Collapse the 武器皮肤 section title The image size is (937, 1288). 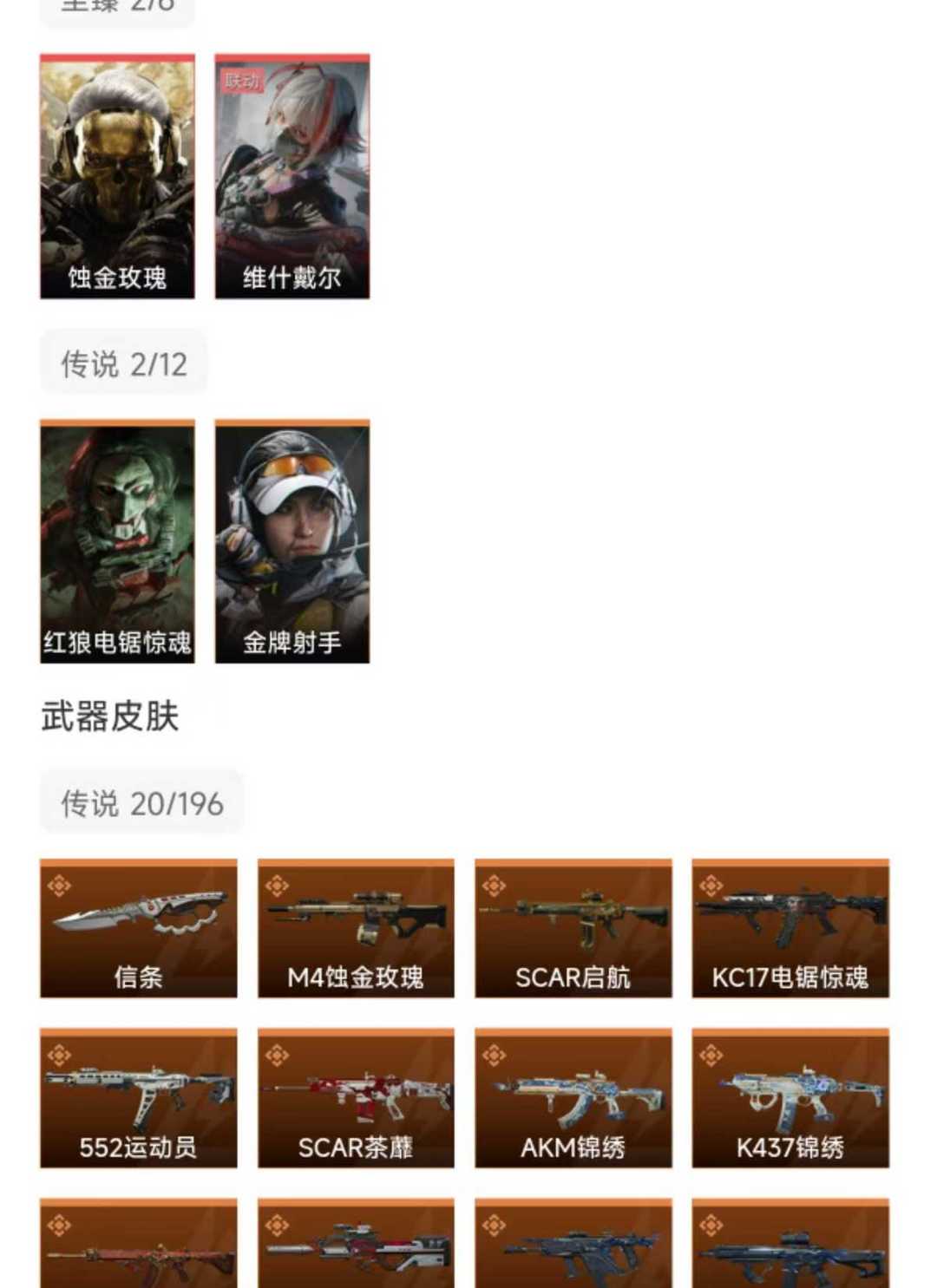pyautogui.click(x=109, y=716)
